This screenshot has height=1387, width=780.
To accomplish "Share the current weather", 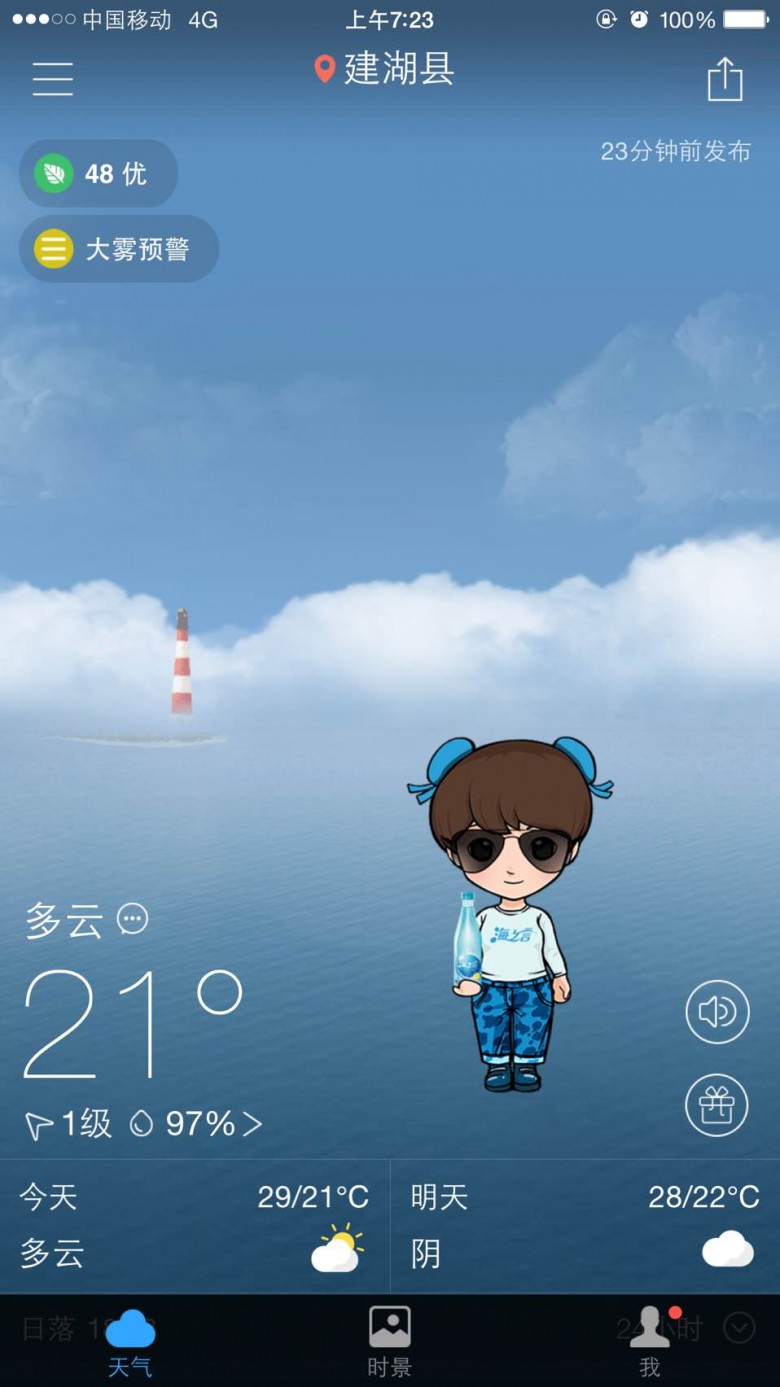I will click(x=725, y=78).
